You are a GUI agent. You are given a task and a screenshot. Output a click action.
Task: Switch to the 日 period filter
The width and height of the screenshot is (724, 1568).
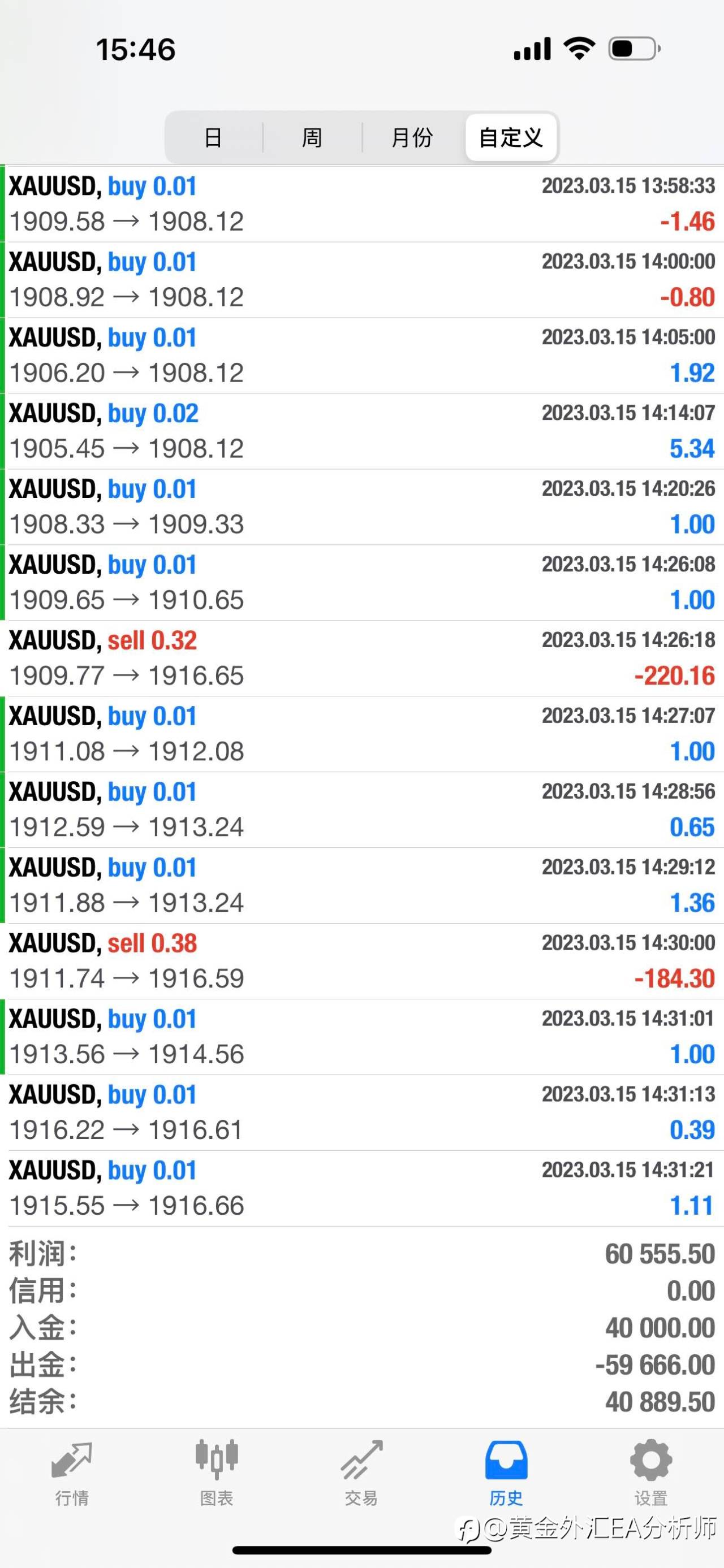point(213,137)
